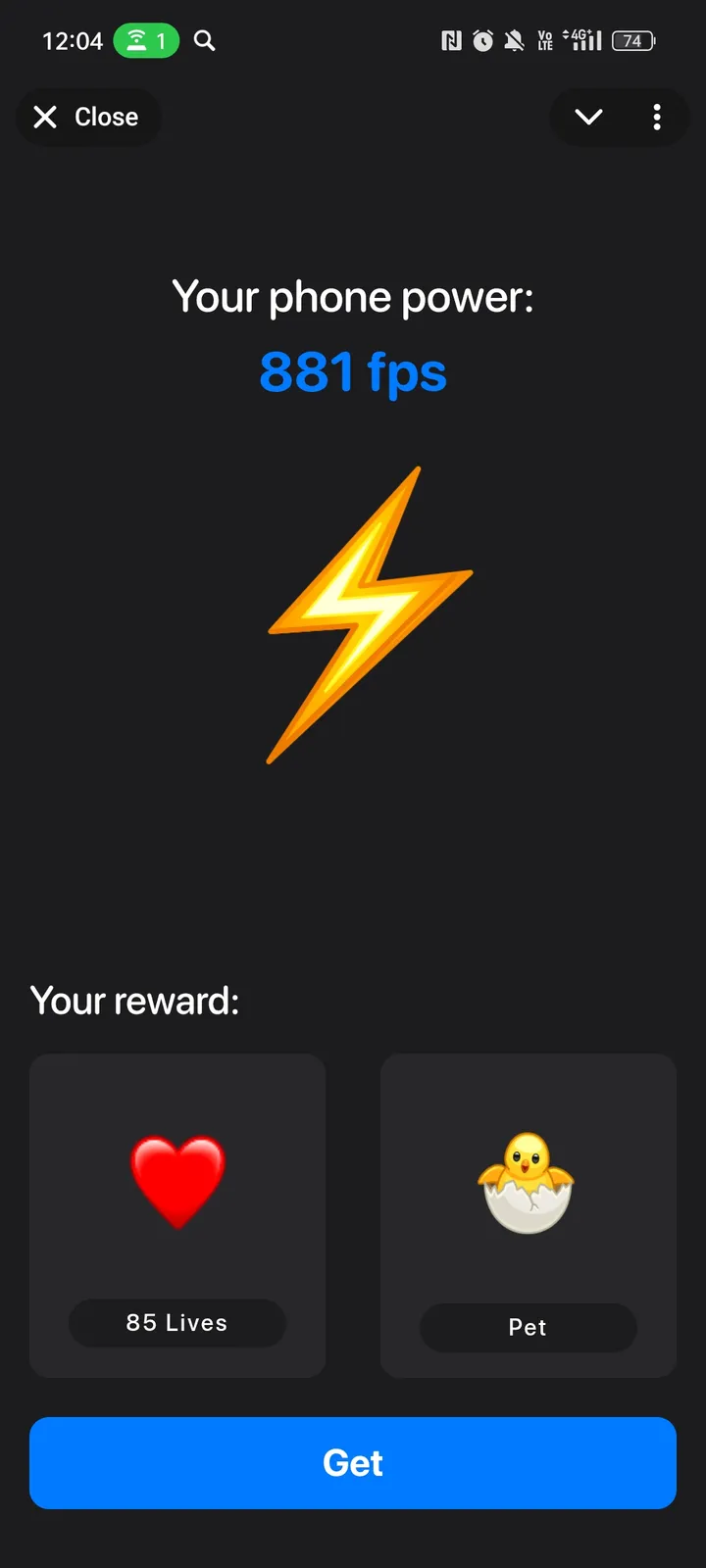Collapse the sheet with the down chevron

coord(588,117)
